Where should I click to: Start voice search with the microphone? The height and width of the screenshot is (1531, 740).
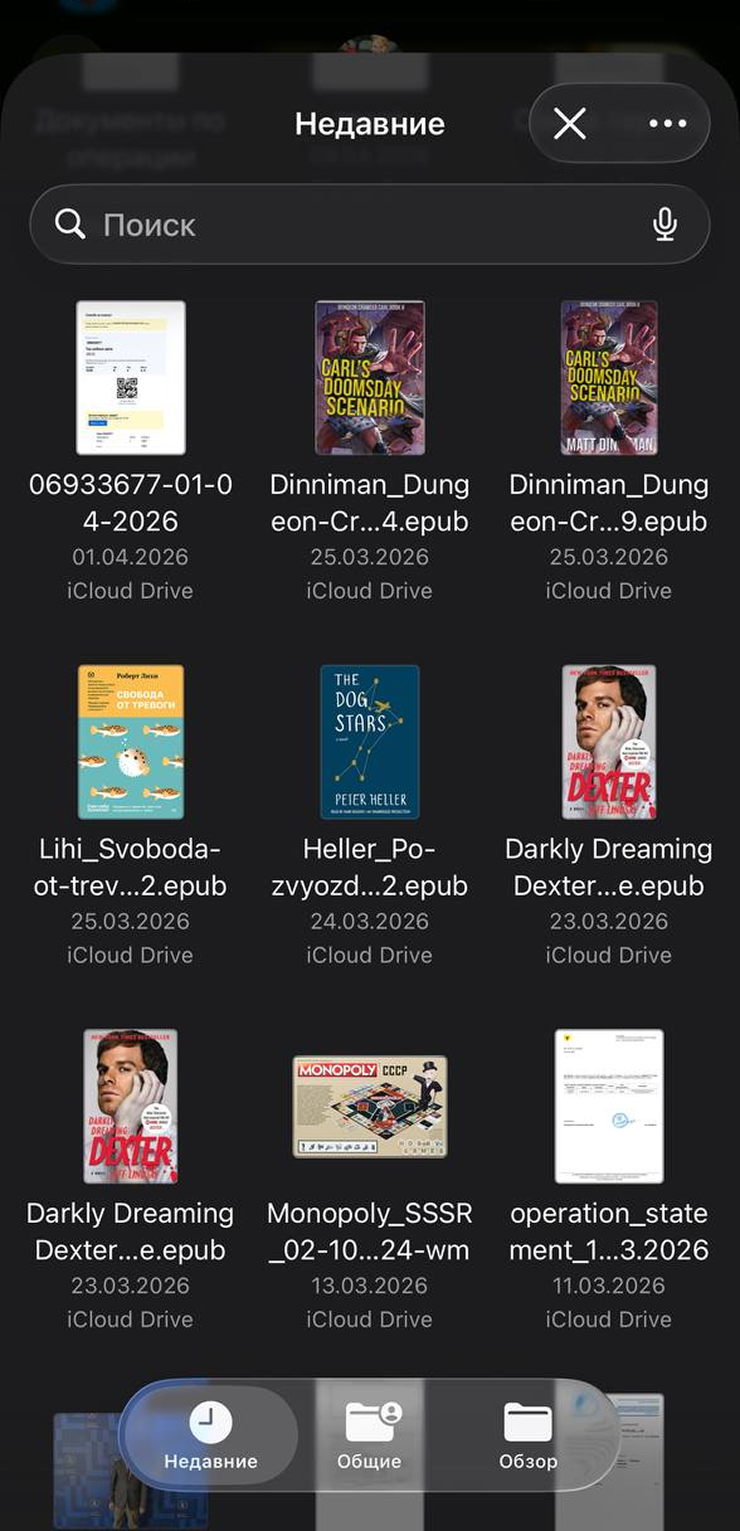pos(665,225)
